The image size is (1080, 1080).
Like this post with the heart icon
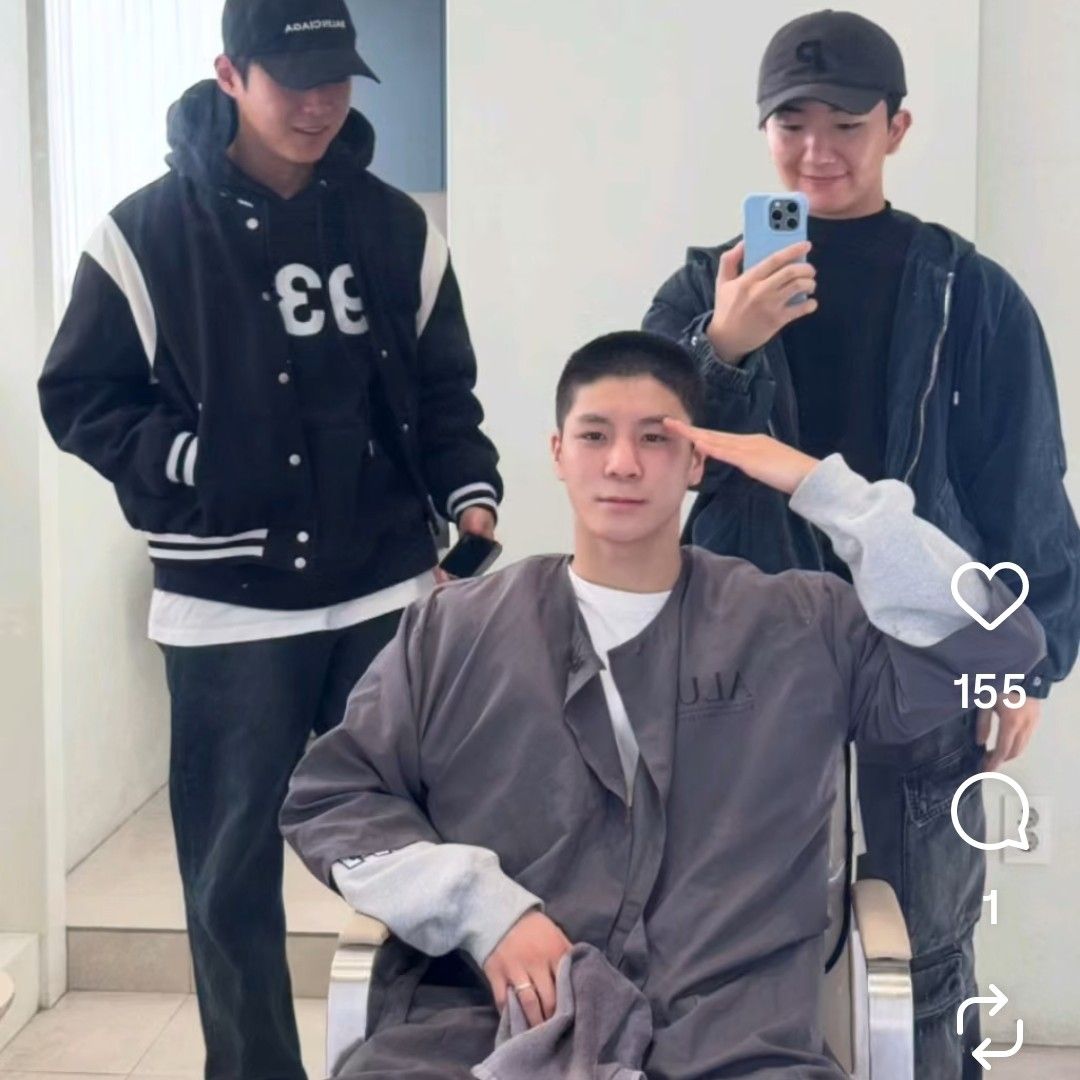(989, 596)
